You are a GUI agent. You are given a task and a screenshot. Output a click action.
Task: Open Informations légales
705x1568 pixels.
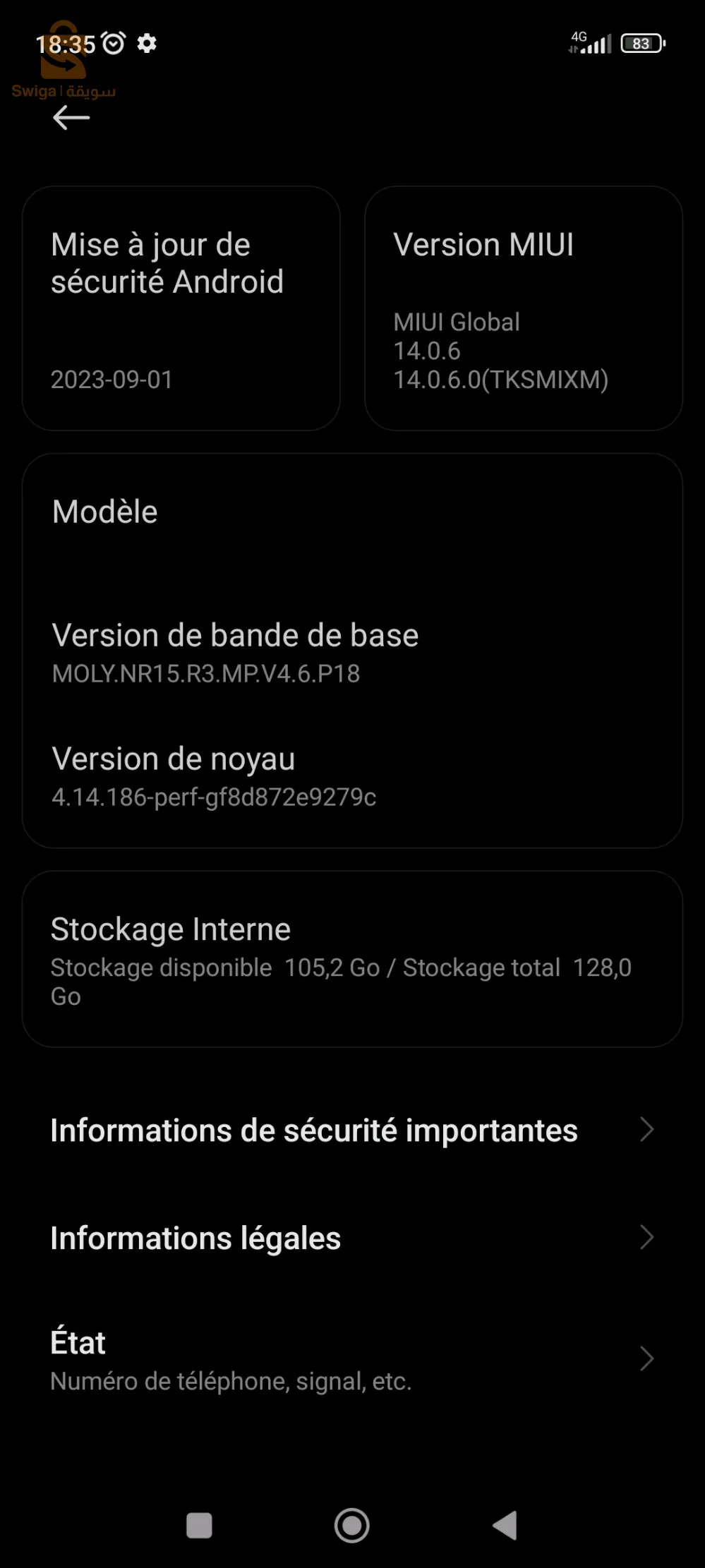tap(352, 1238)
